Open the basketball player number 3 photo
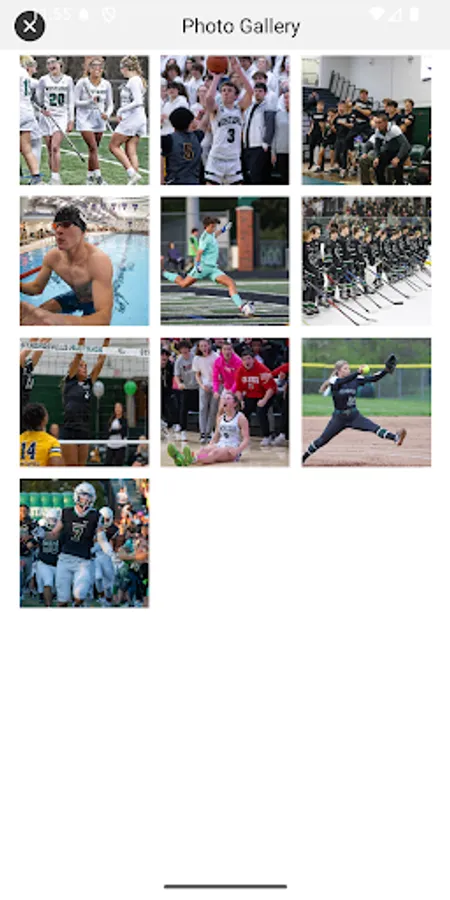450x900 pixels. click(x=225, y=120)
